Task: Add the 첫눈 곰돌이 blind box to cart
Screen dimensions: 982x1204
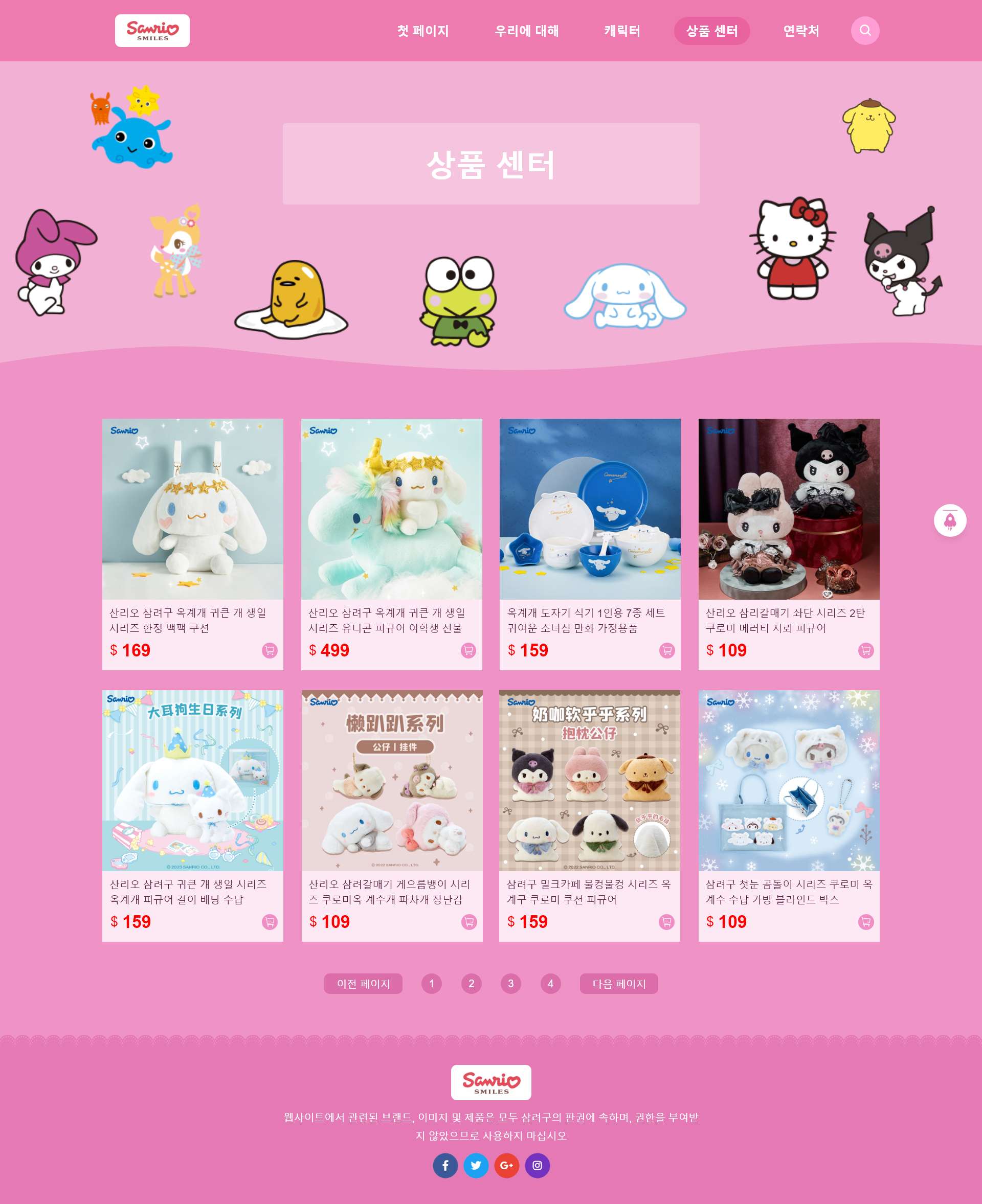Action: 865,922
